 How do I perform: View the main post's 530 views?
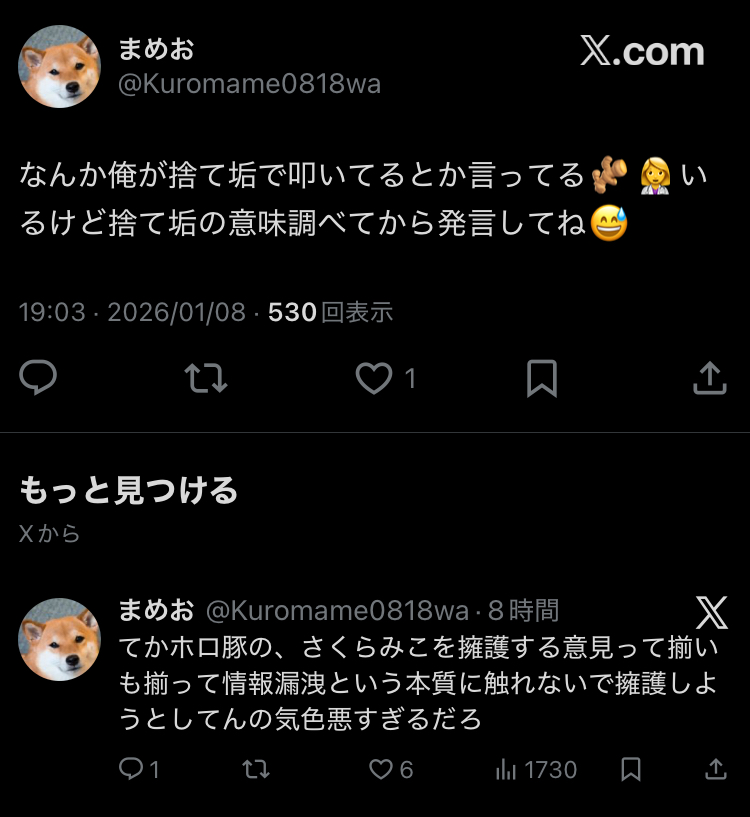[x=330, y=312]
